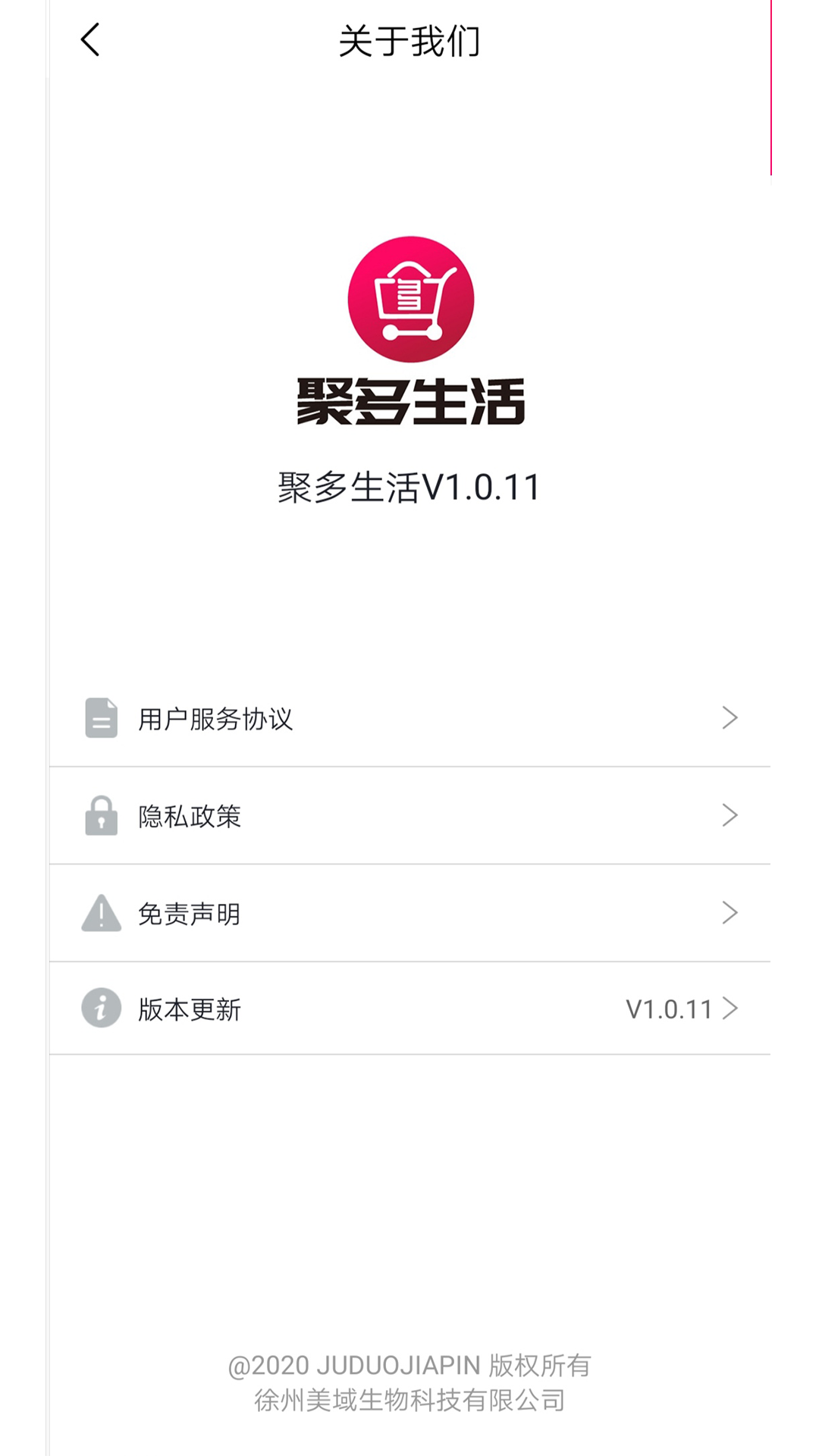Image resolution: width=819 pixels, height=1456 pixels.
Task: Select the 免责声明 disclaimer entry
Action: click(188, 913)
